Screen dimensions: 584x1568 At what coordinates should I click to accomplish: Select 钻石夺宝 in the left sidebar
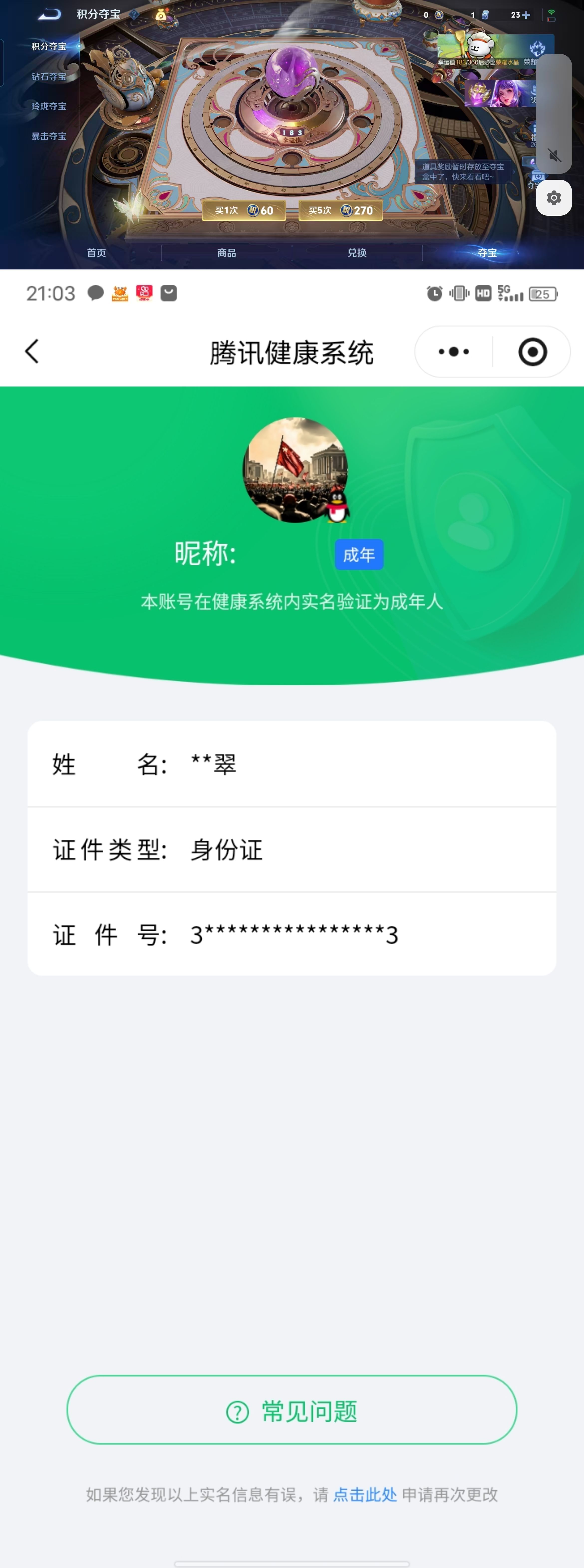(49, 76)
